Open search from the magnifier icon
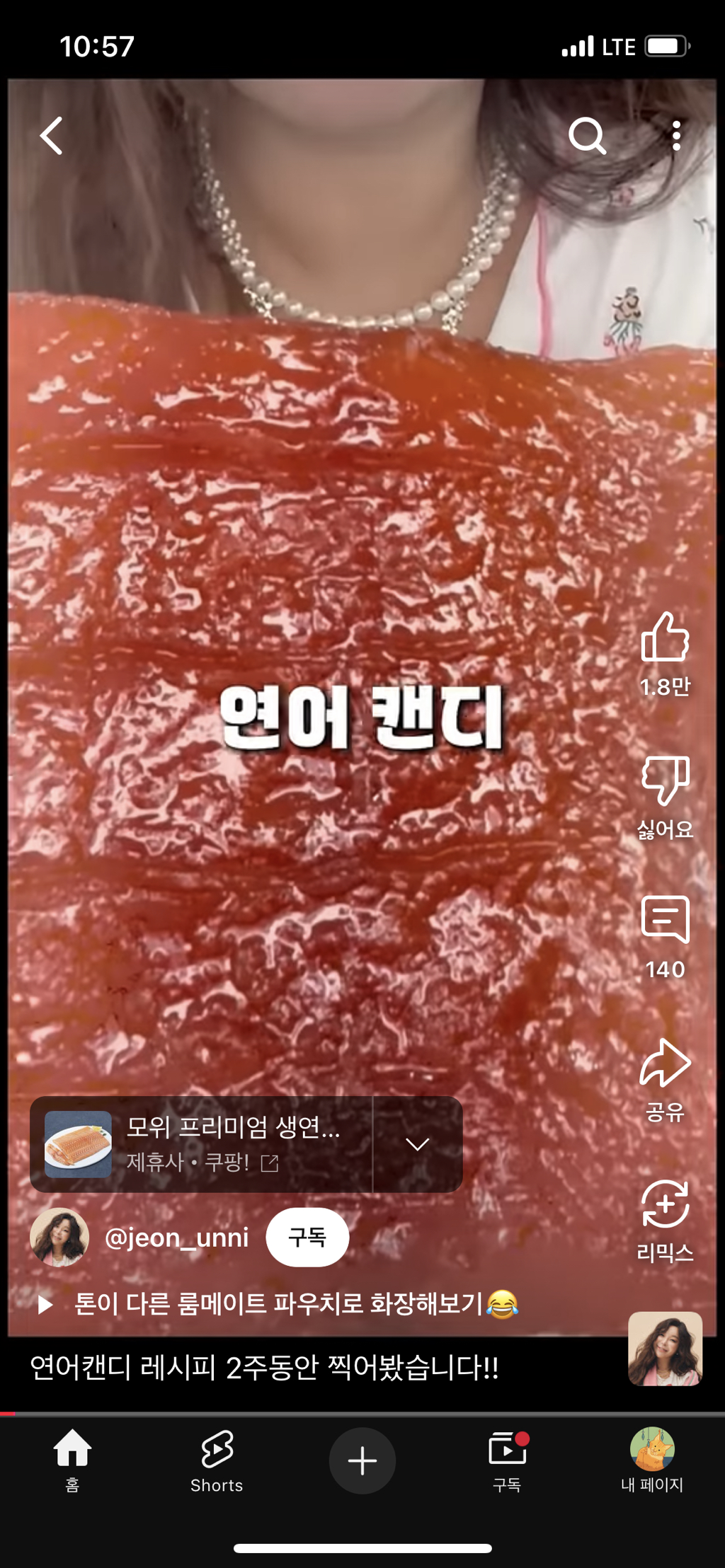 [587, 135]
